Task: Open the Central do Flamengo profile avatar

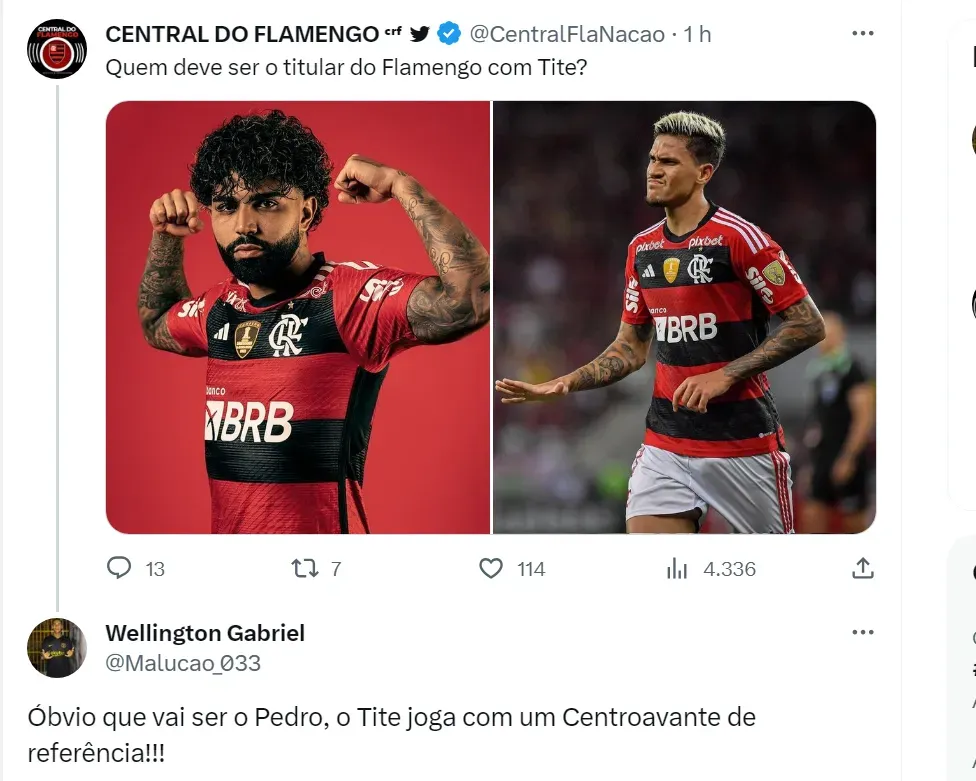Action: tap(57, 49)
